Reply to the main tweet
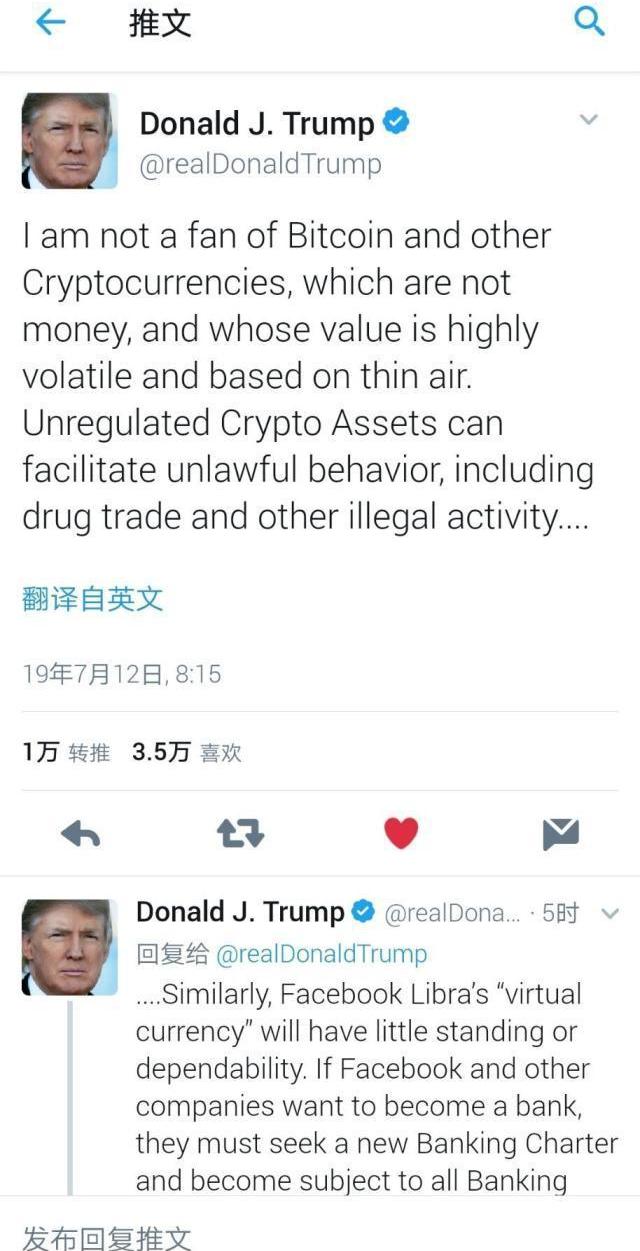This screenshot has height=1251, width=640. coord(80,833)
